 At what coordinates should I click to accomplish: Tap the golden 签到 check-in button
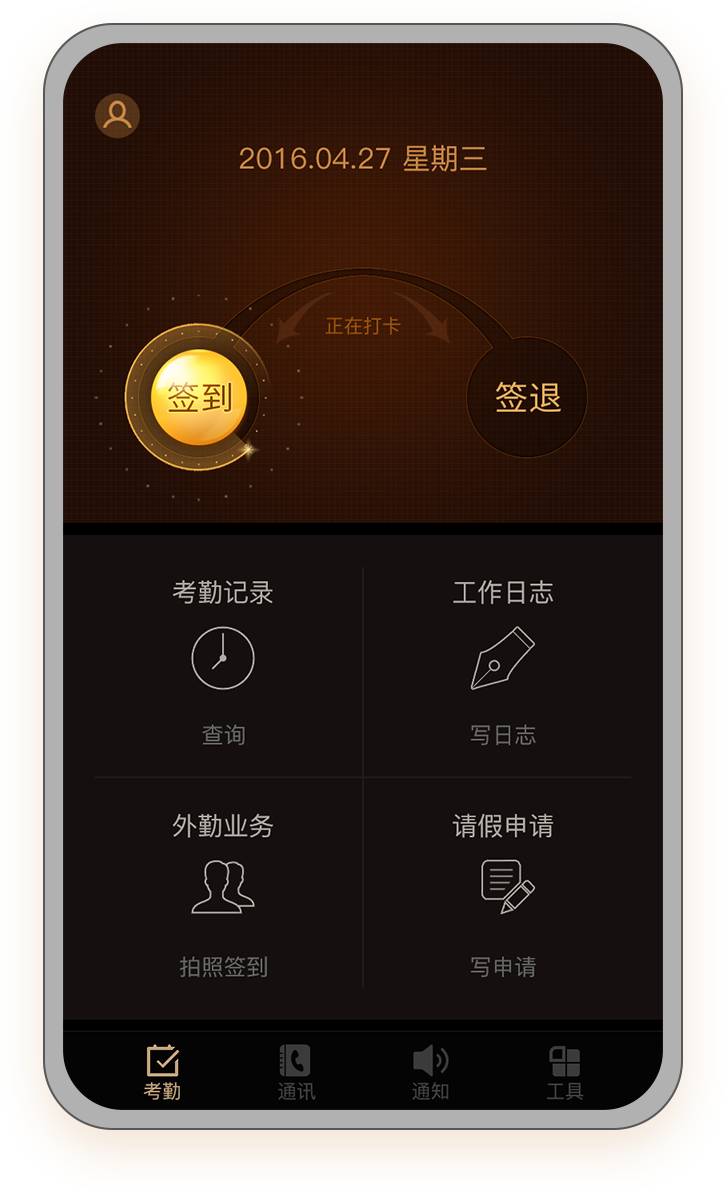coord(199,397)
